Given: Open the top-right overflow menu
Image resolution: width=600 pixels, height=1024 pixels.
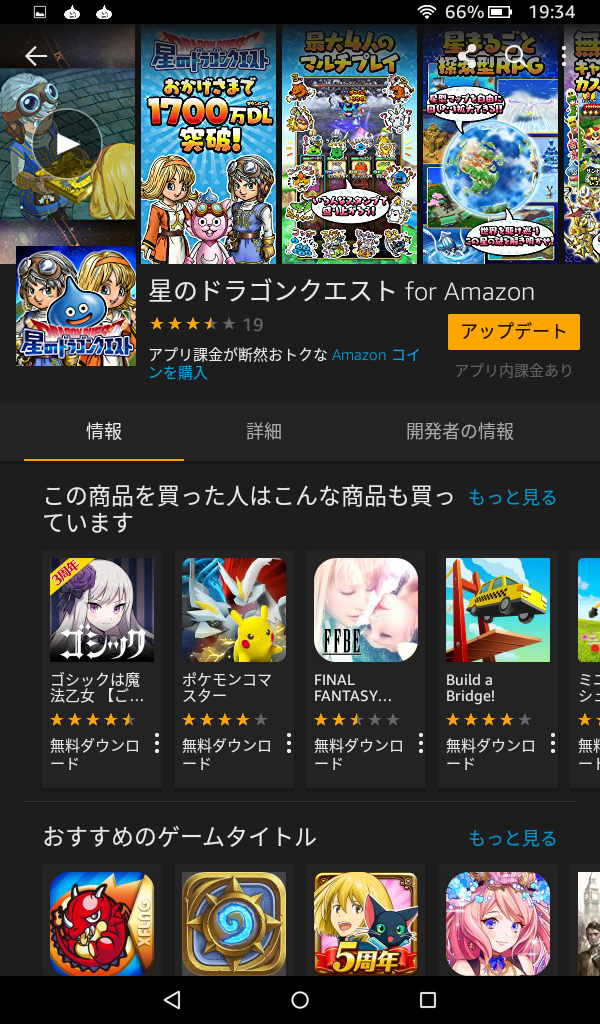Looking at the screenshot, I should tap(565, 56).
